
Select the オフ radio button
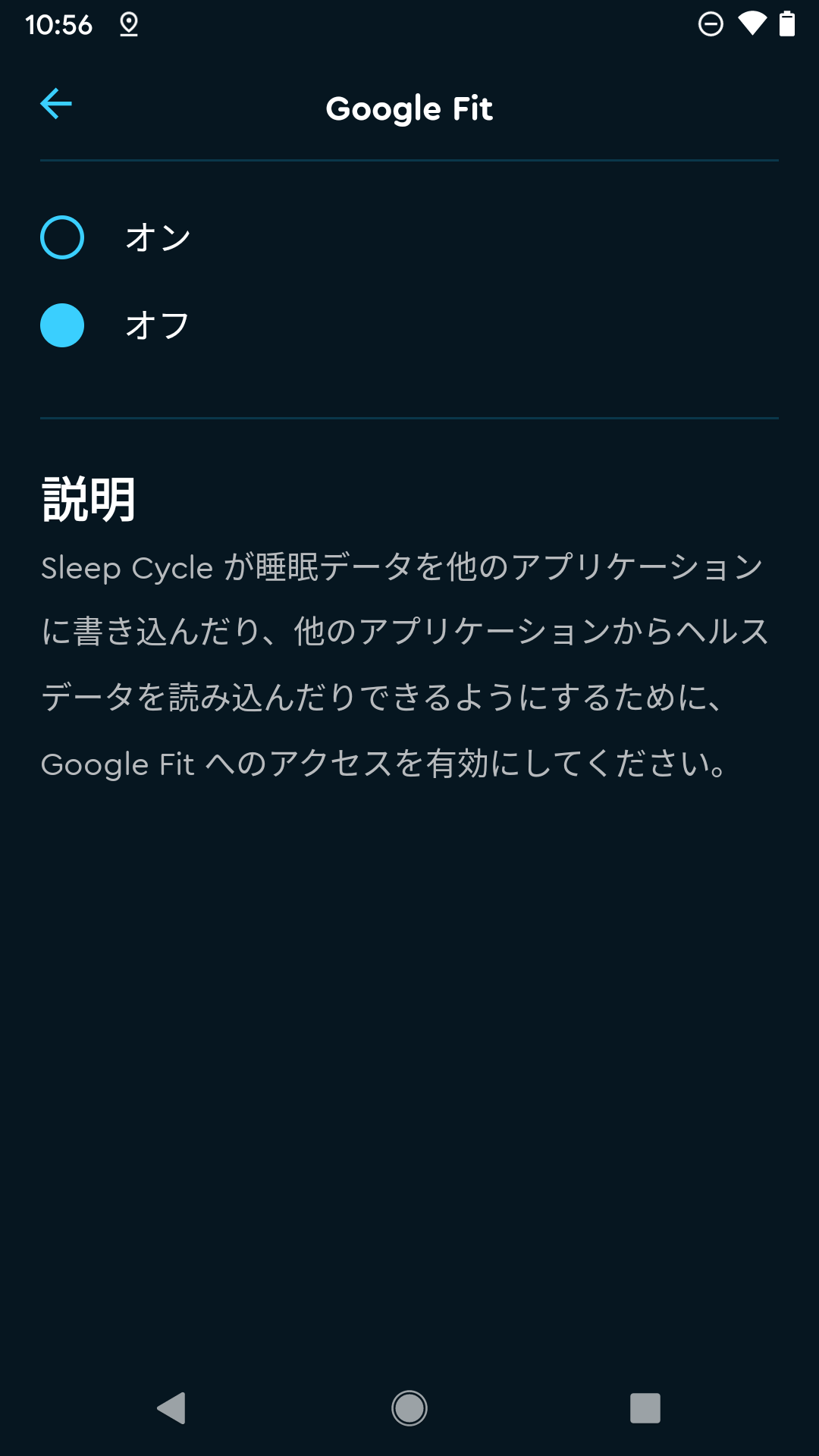tap(62, 325)
